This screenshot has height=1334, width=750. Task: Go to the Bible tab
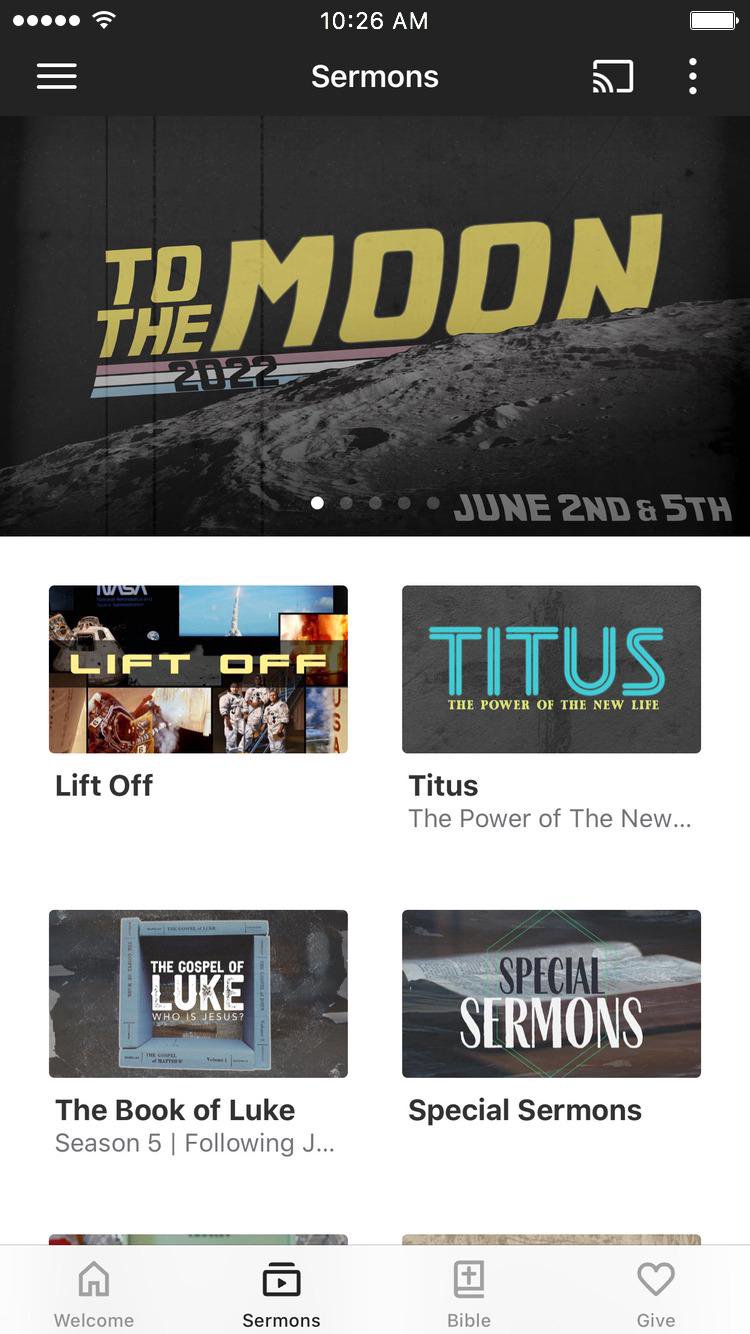coord(468,1293)
